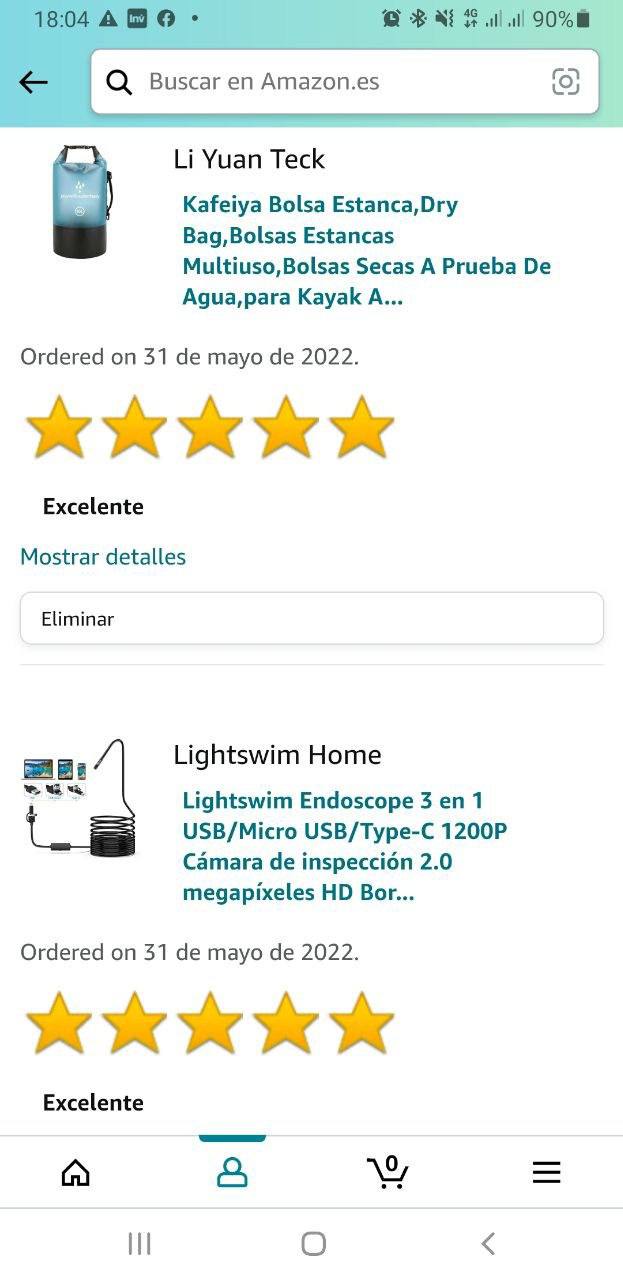Tap the system recent apps button
The height and width of the screenshot is (1280, 623).
pyautogui.click(x=139, y=1244)
